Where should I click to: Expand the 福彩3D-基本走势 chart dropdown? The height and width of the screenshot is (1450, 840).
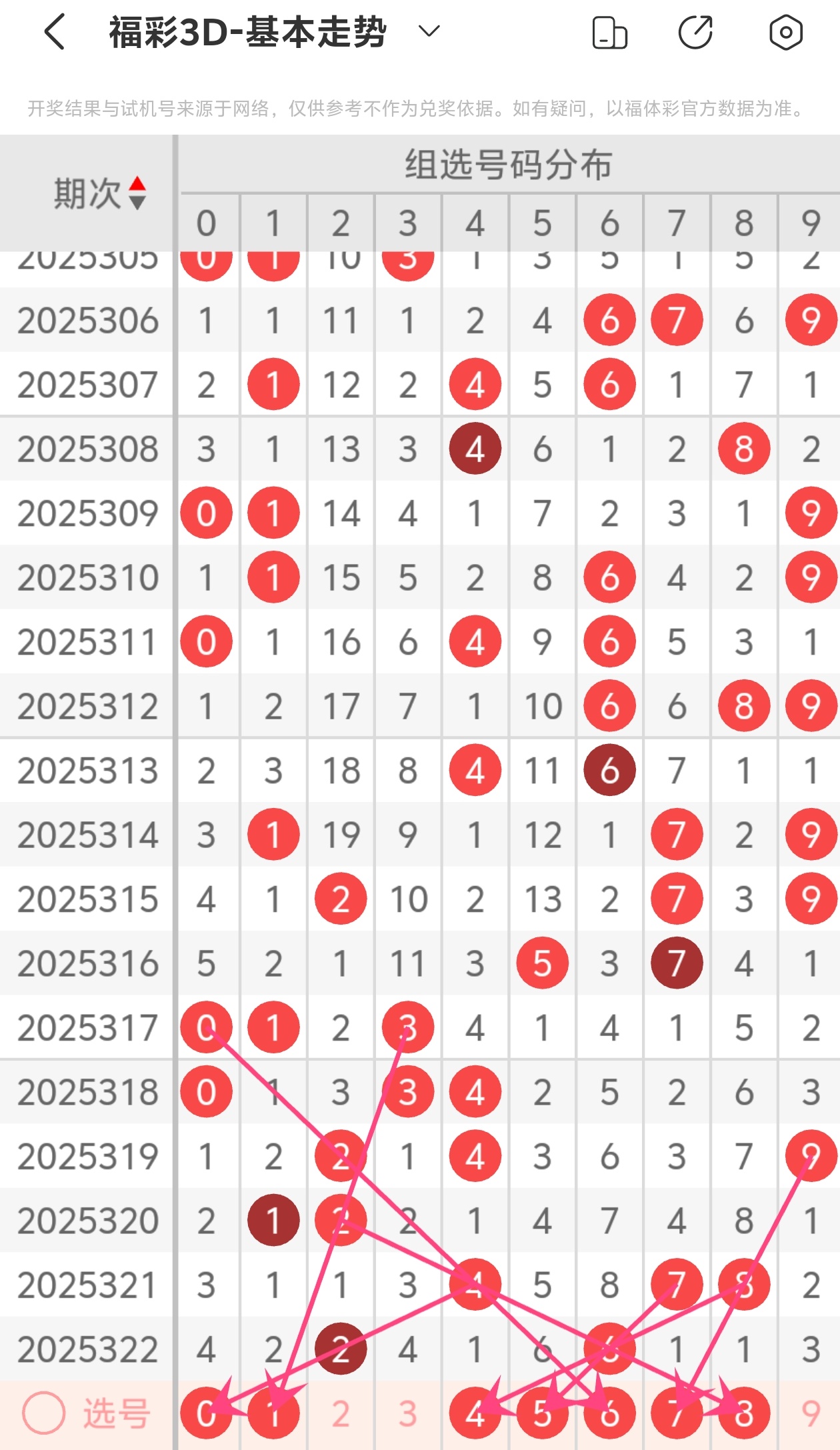(x=429, y=31)
